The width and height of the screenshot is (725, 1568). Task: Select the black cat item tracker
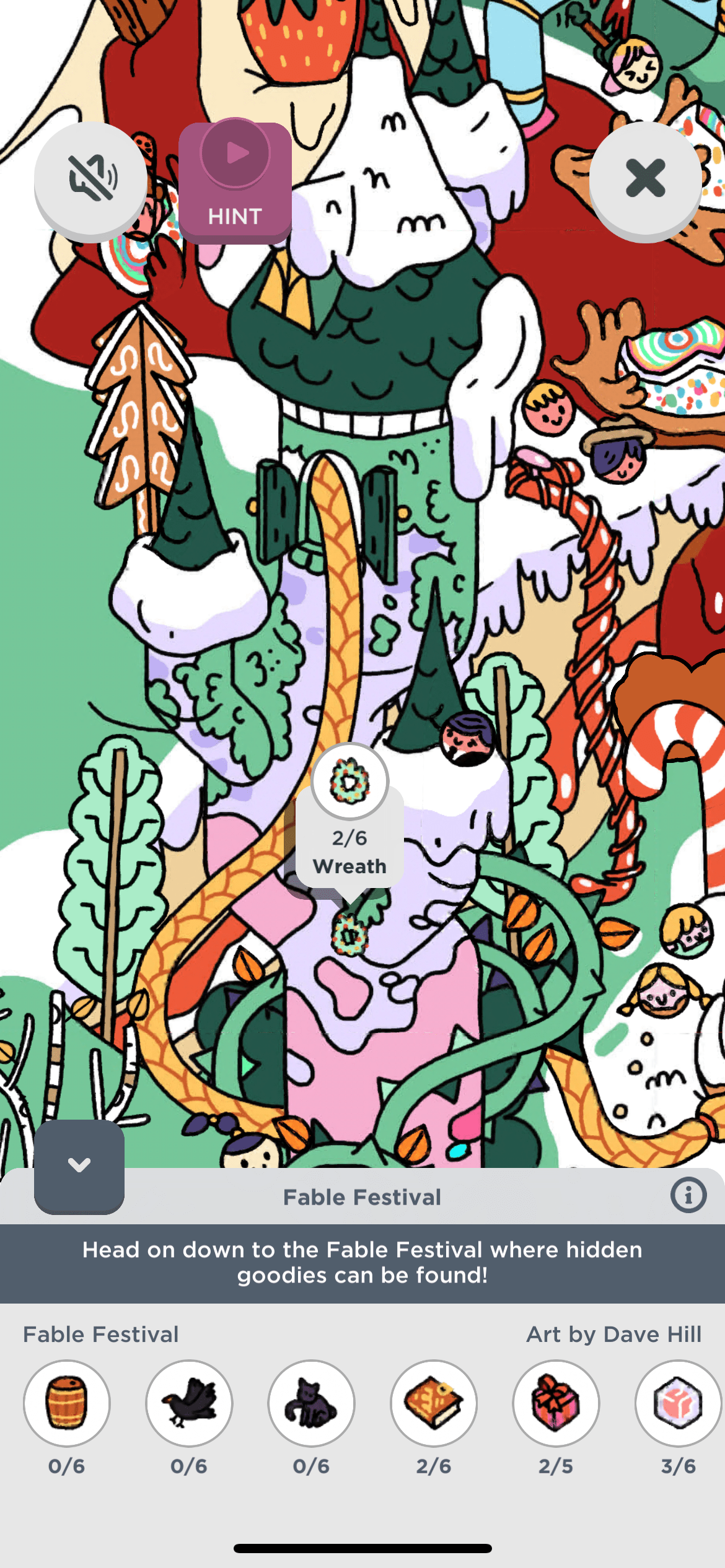tap(311, 1403)
